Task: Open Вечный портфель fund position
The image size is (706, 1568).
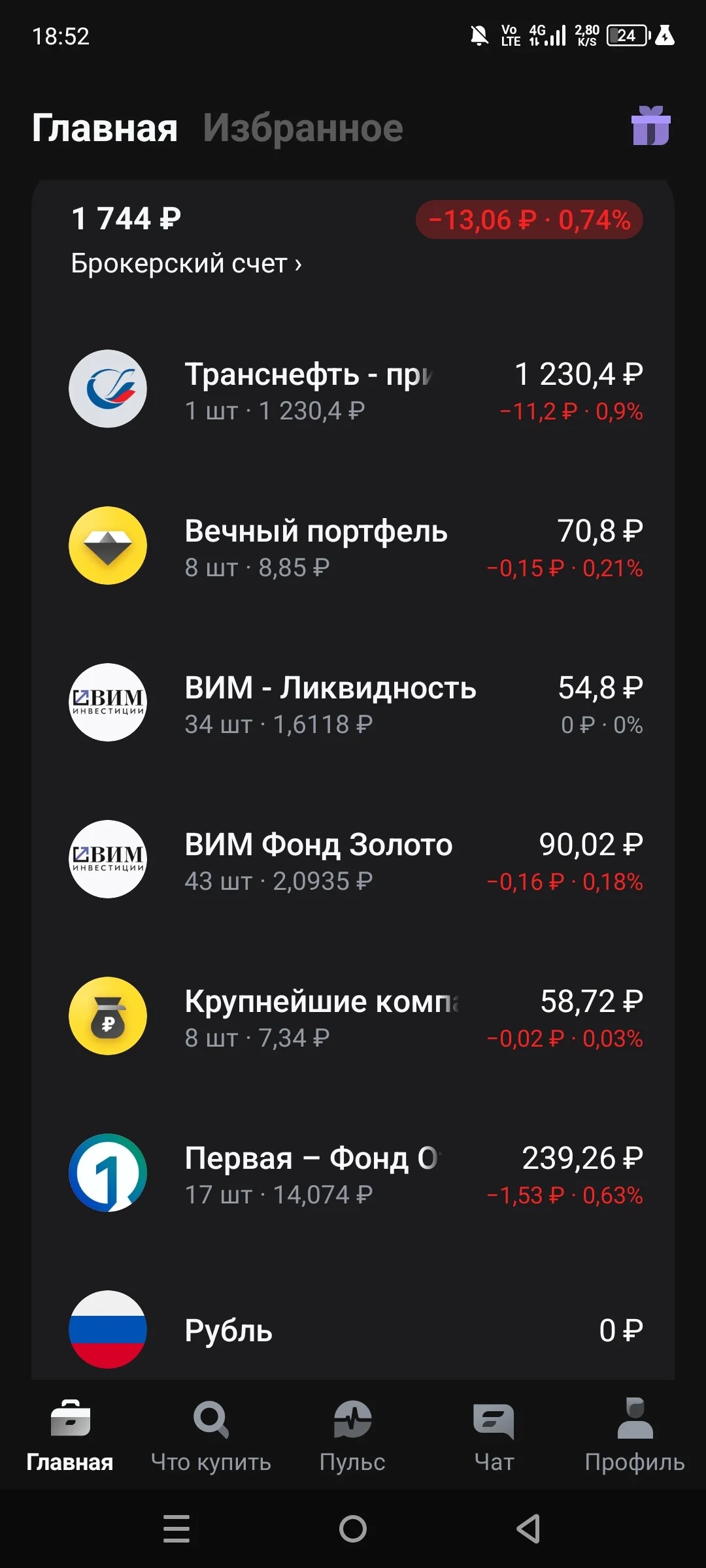Action: pyautogui.click(x=353, y=547)
